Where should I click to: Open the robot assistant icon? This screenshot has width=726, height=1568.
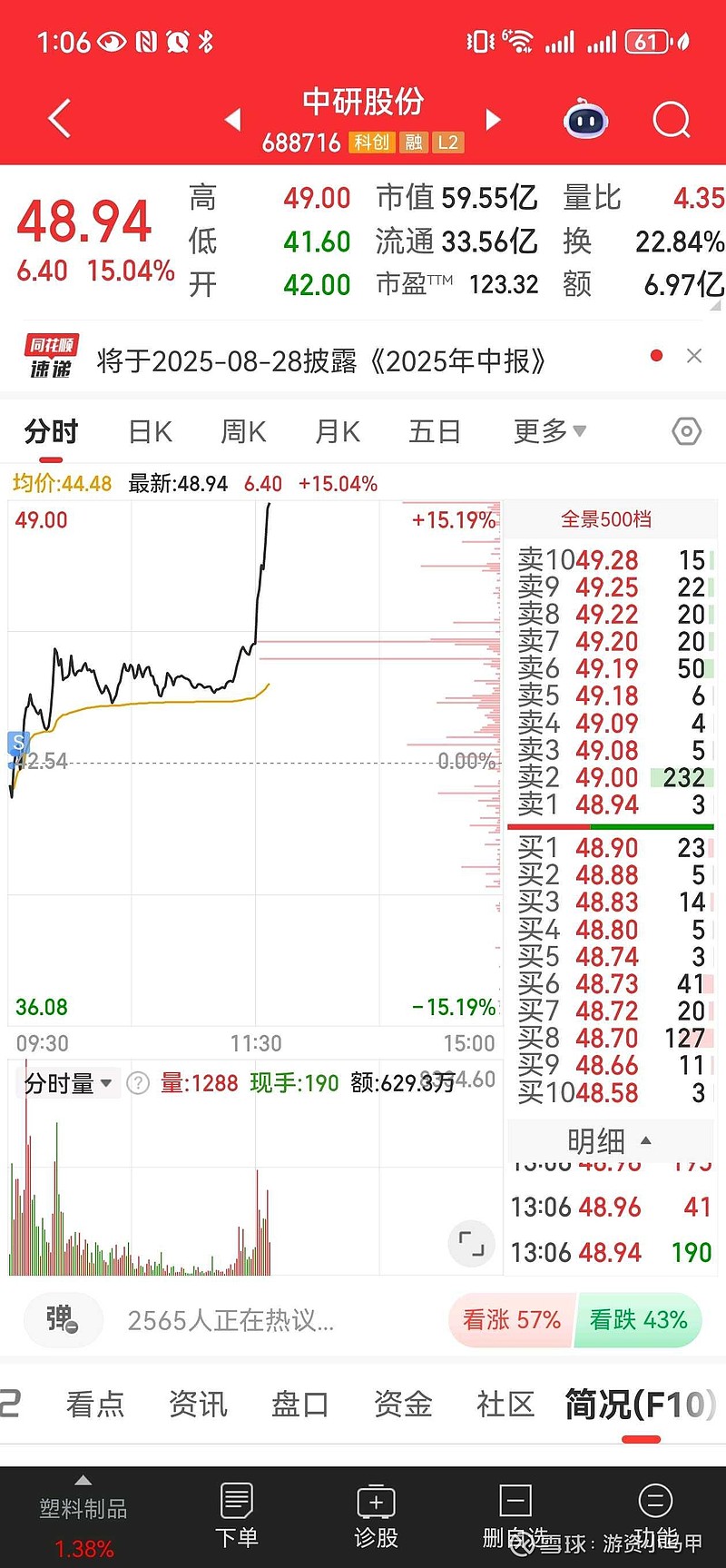tap(586, 119)
